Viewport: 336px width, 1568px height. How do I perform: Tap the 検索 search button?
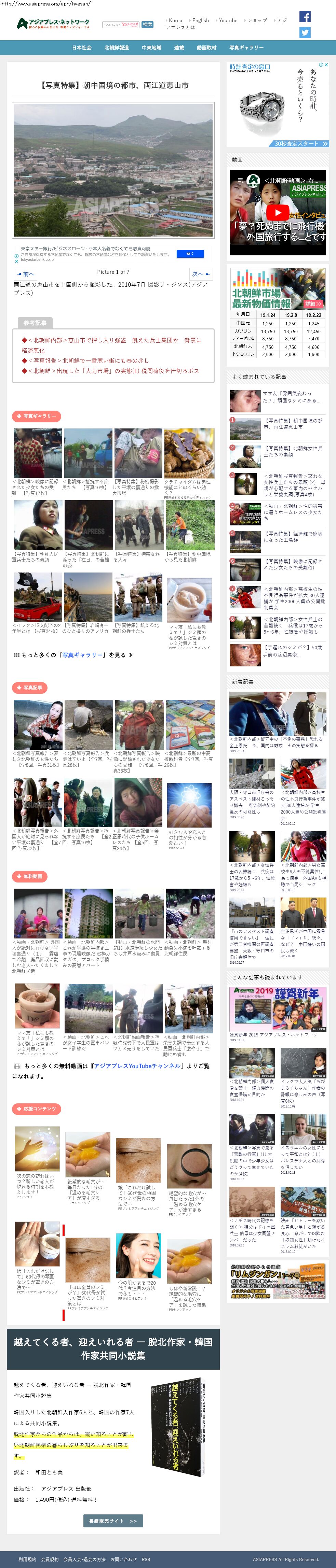148,24
